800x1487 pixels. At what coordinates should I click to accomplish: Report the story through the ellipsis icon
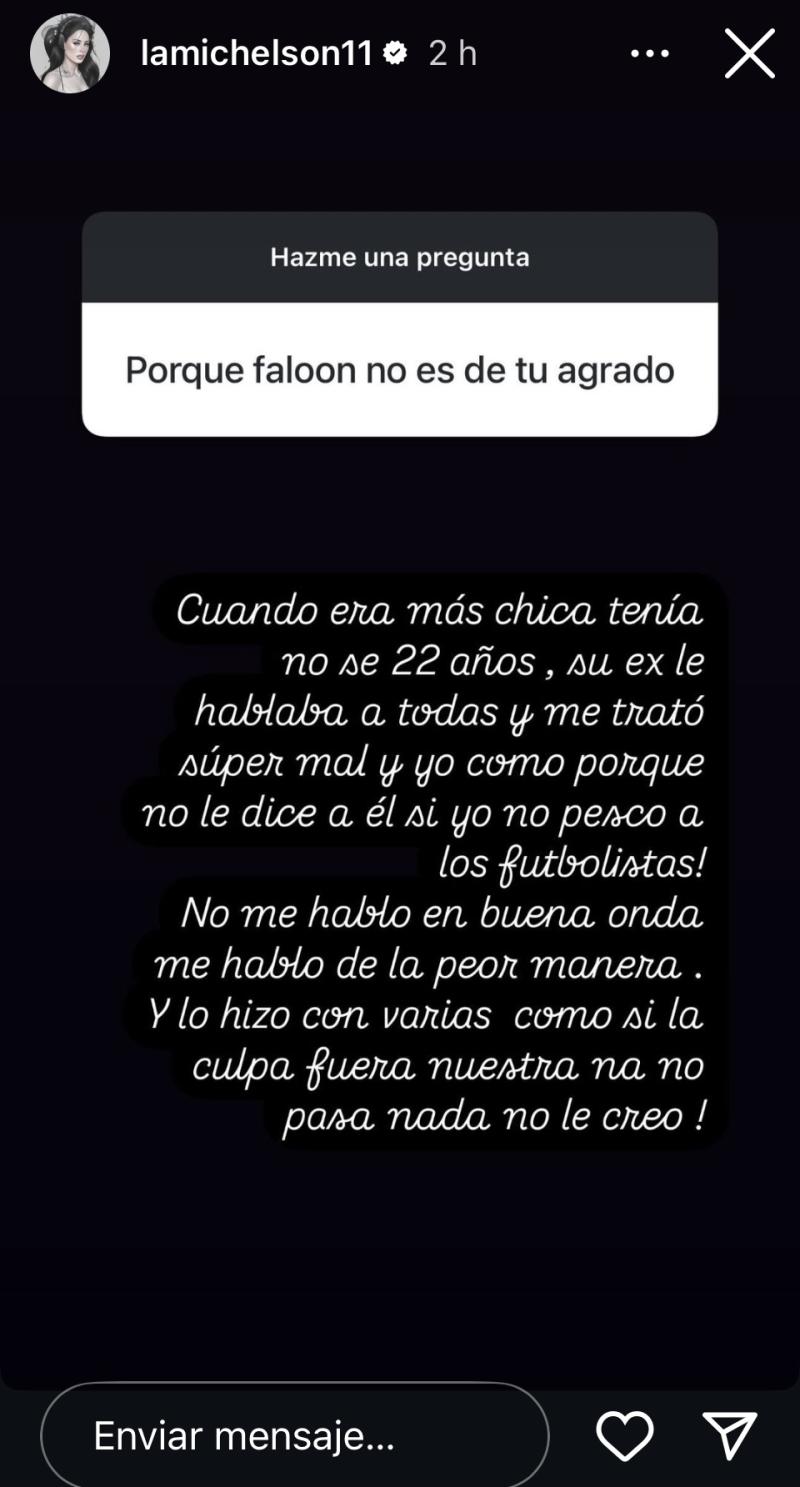coord(650,53)
